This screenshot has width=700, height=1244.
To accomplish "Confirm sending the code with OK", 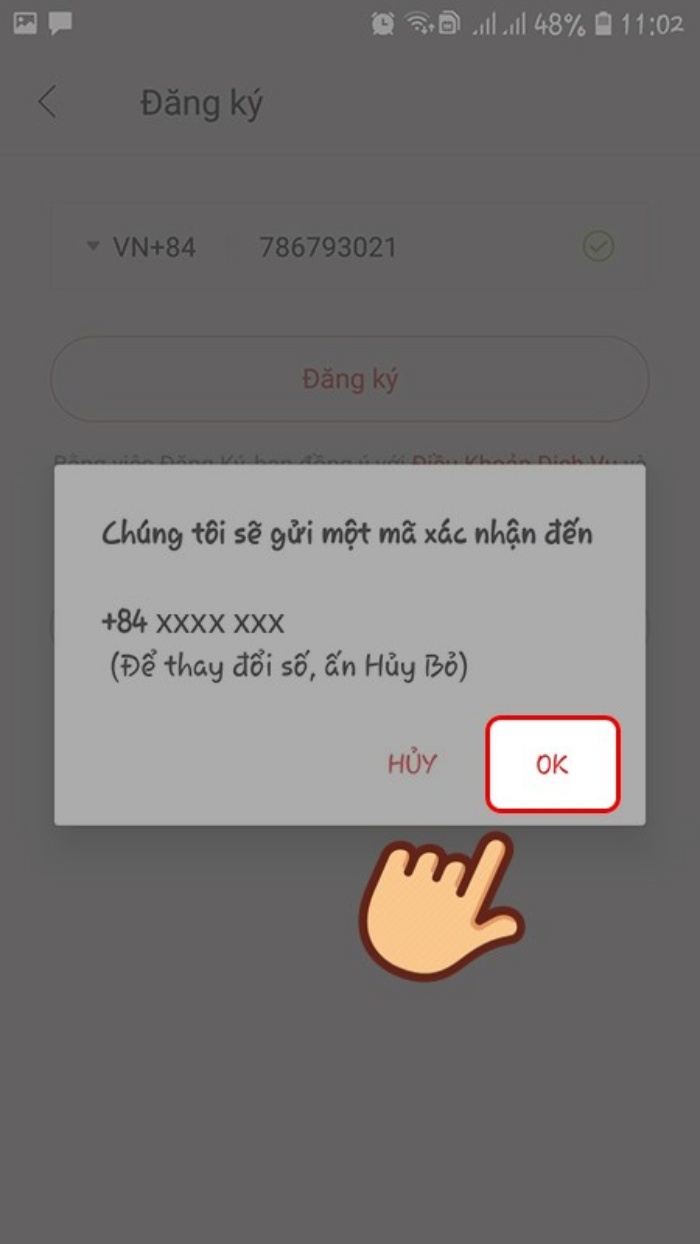I will click(x=552, y=764).
